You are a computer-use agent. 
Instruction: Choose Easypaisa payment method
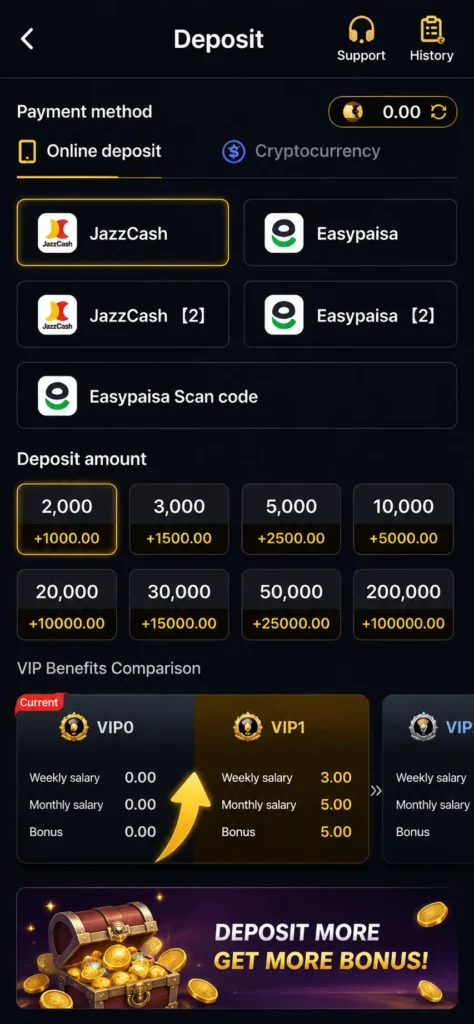click(351, 233)
